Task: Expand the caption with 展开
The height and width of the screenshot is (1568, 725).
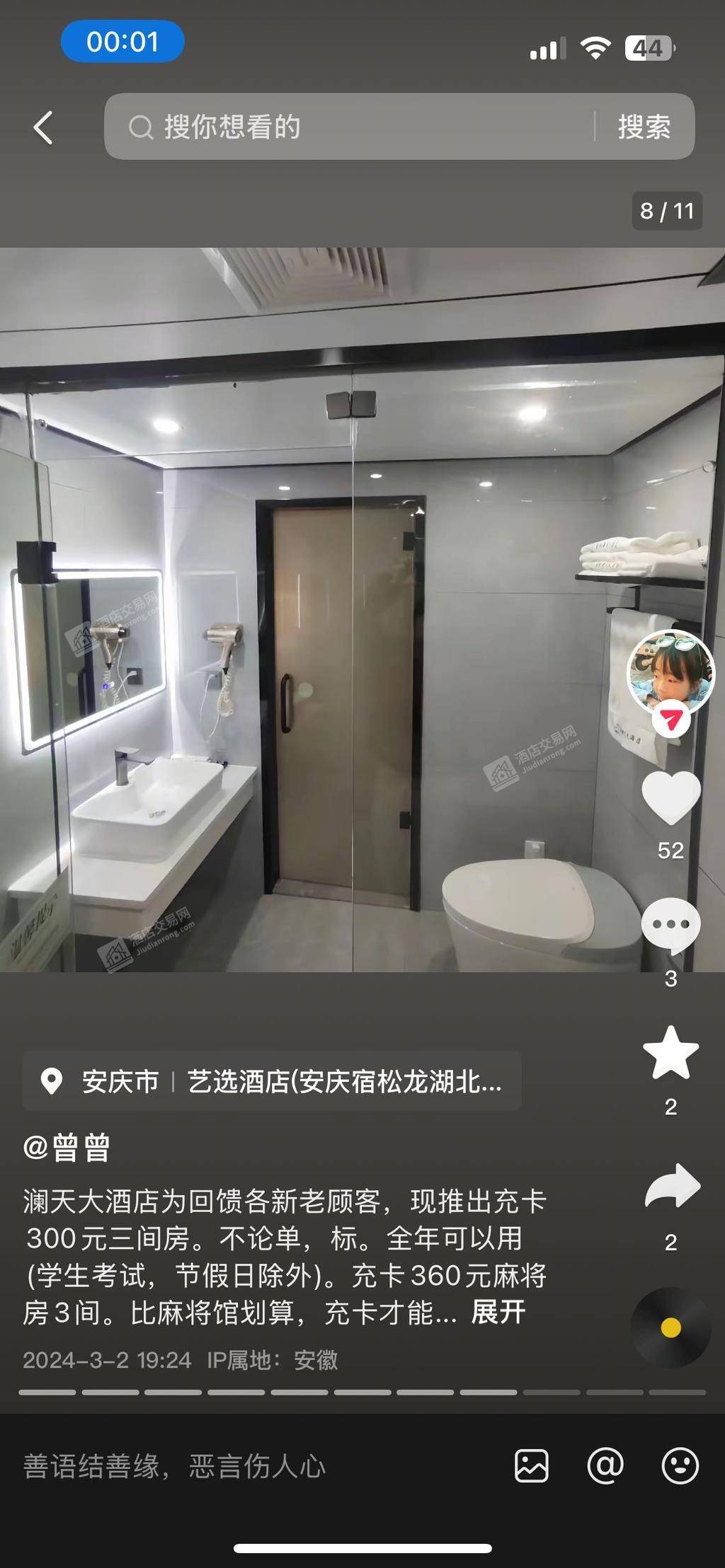Action: [x=498, y=1313]
